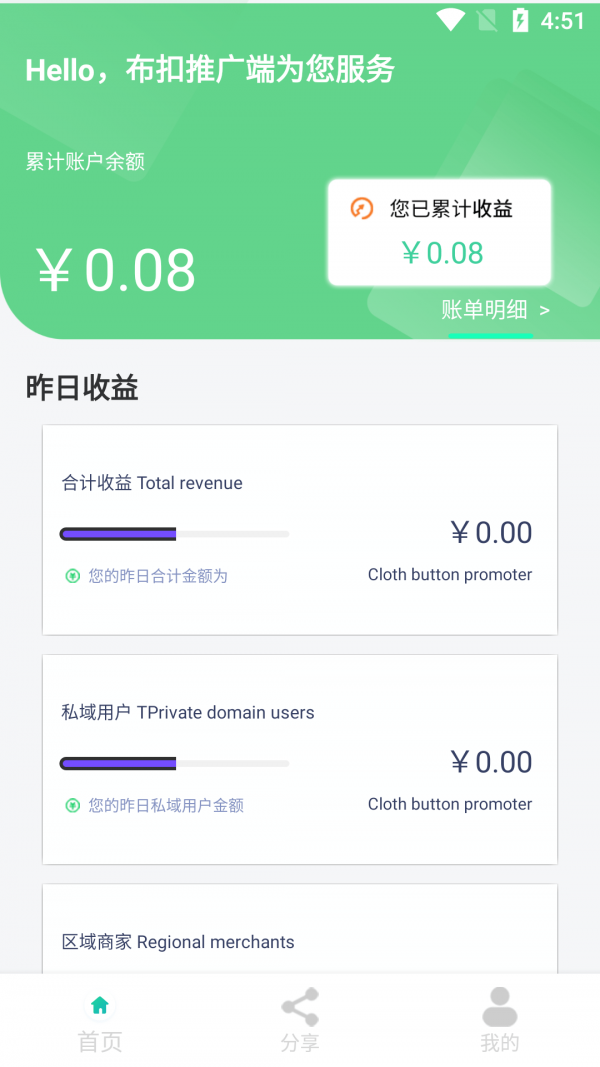
Task: Open 账单明细 bill details link
Action: point(495,310)
